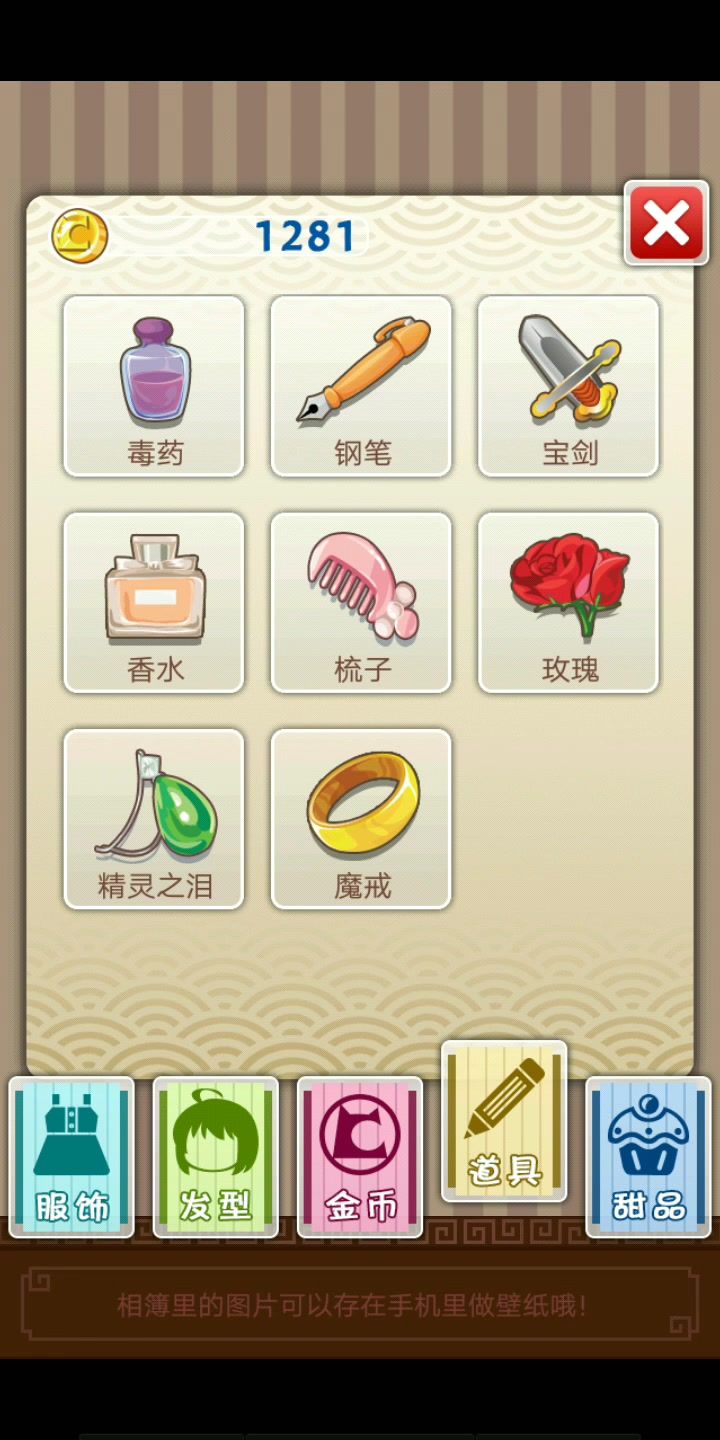This screenshot has height=1440, width=720.
Task: Choose the 精灵之泪 pendant item
Action: click(x=154, y=819)
